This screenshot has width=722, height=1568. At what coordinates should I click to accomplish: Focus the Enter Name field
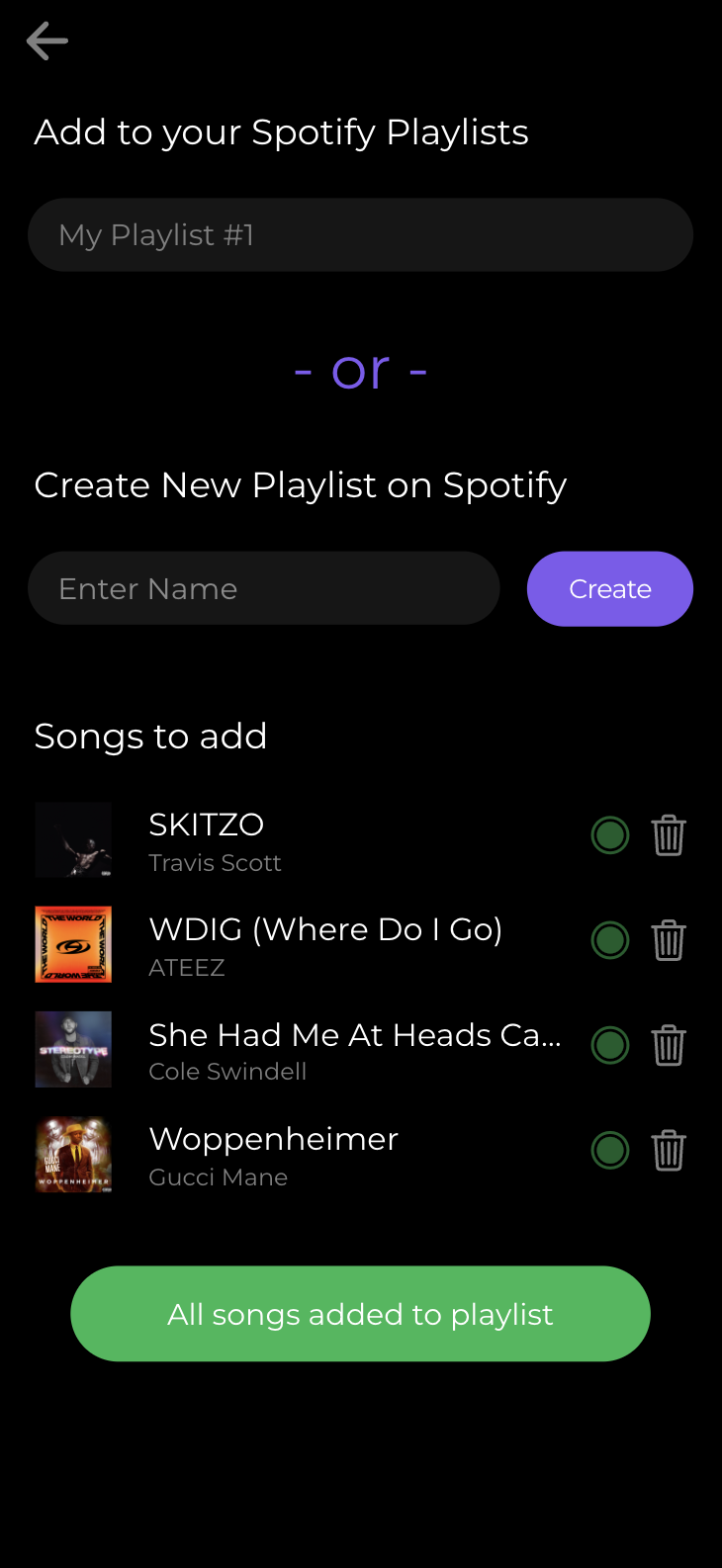point(264,588)
